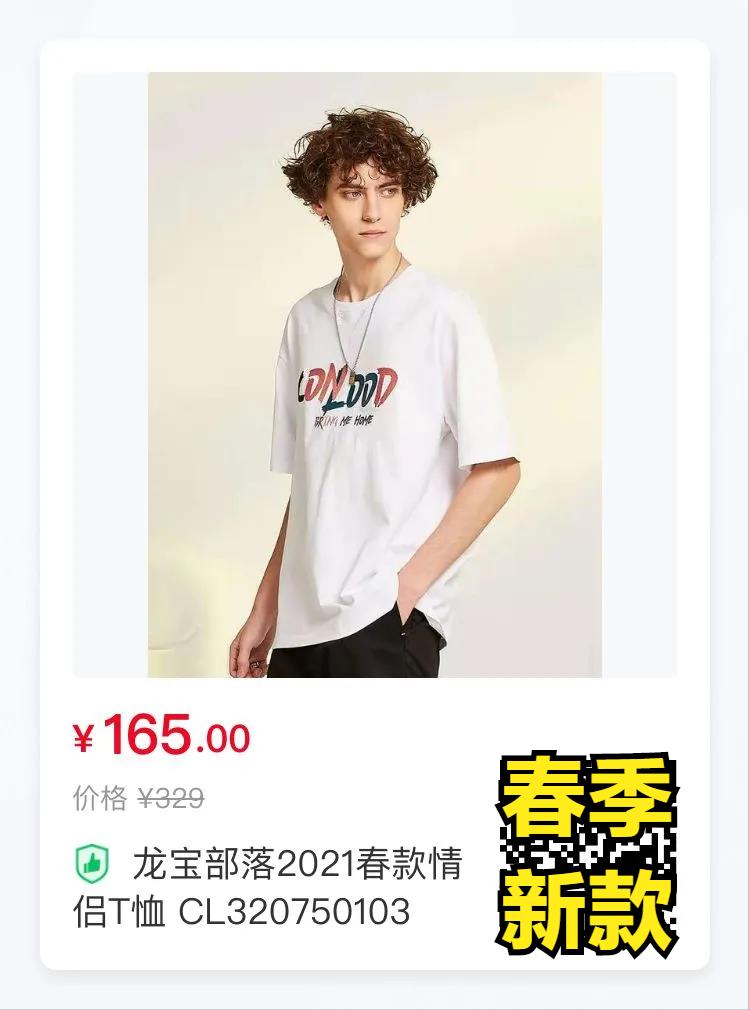Click the current price ¥165.00
The height and width of the screenshot is (1010, 749).
point(160,735)
